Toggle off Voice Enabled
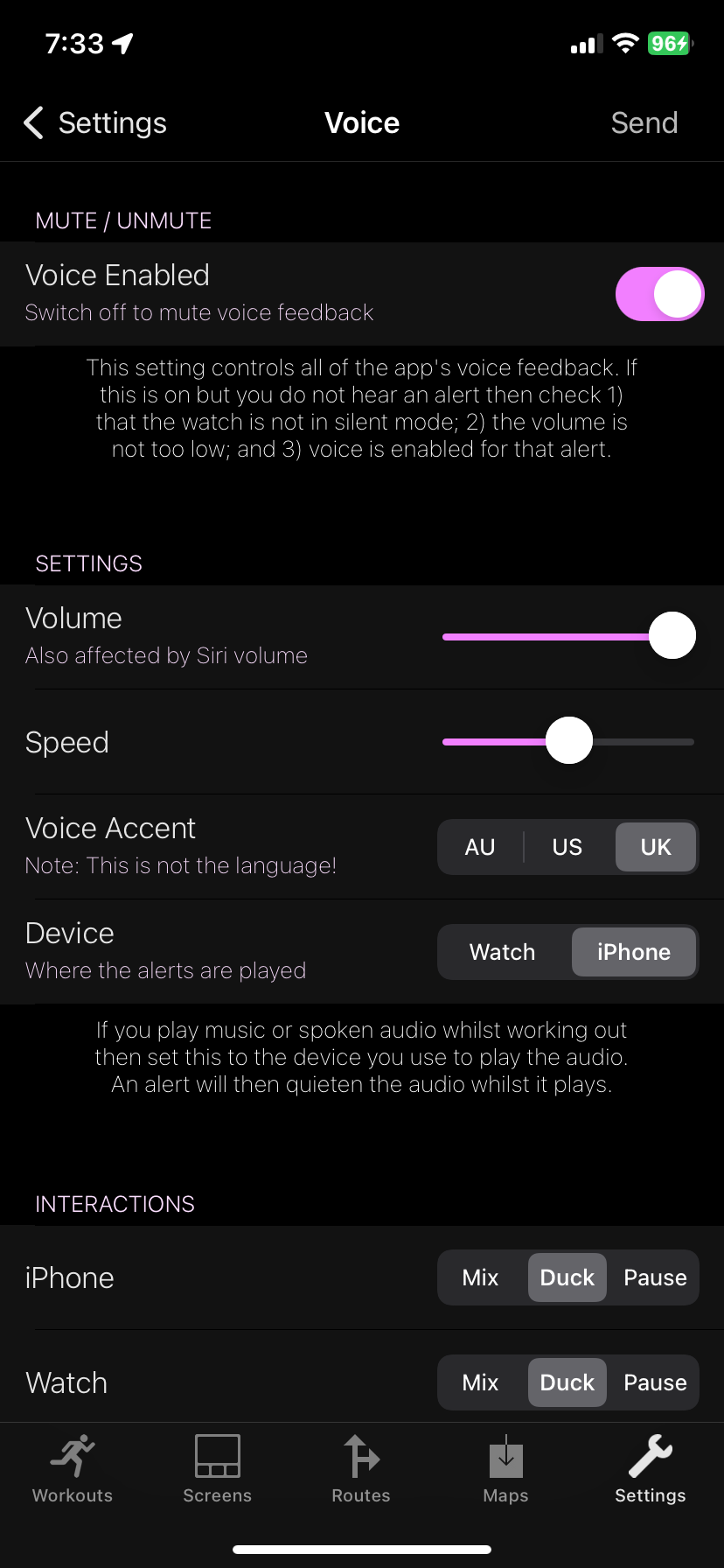 click(x=659, y=294)
